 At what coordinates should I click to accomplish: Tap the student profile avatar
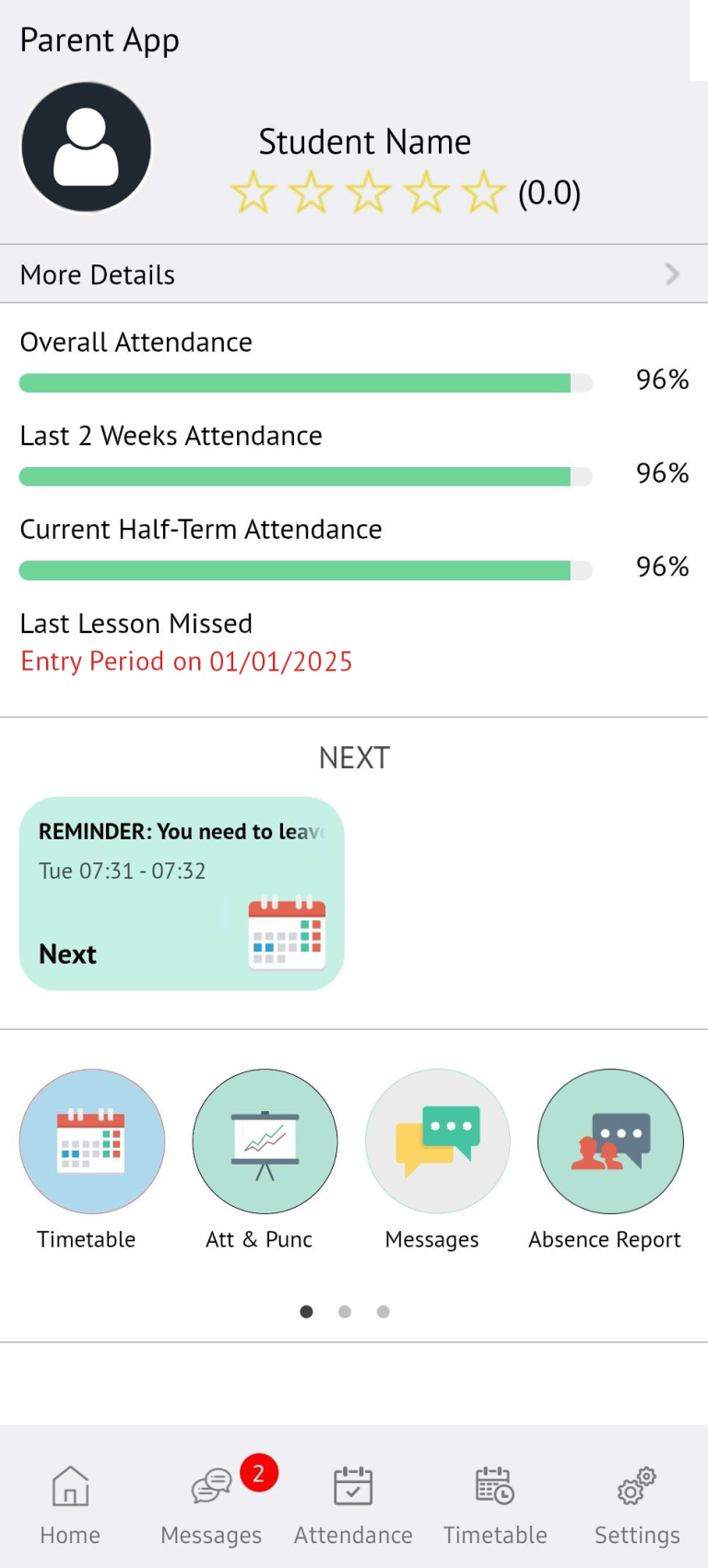pyautogui.click(x=86, y=146)
